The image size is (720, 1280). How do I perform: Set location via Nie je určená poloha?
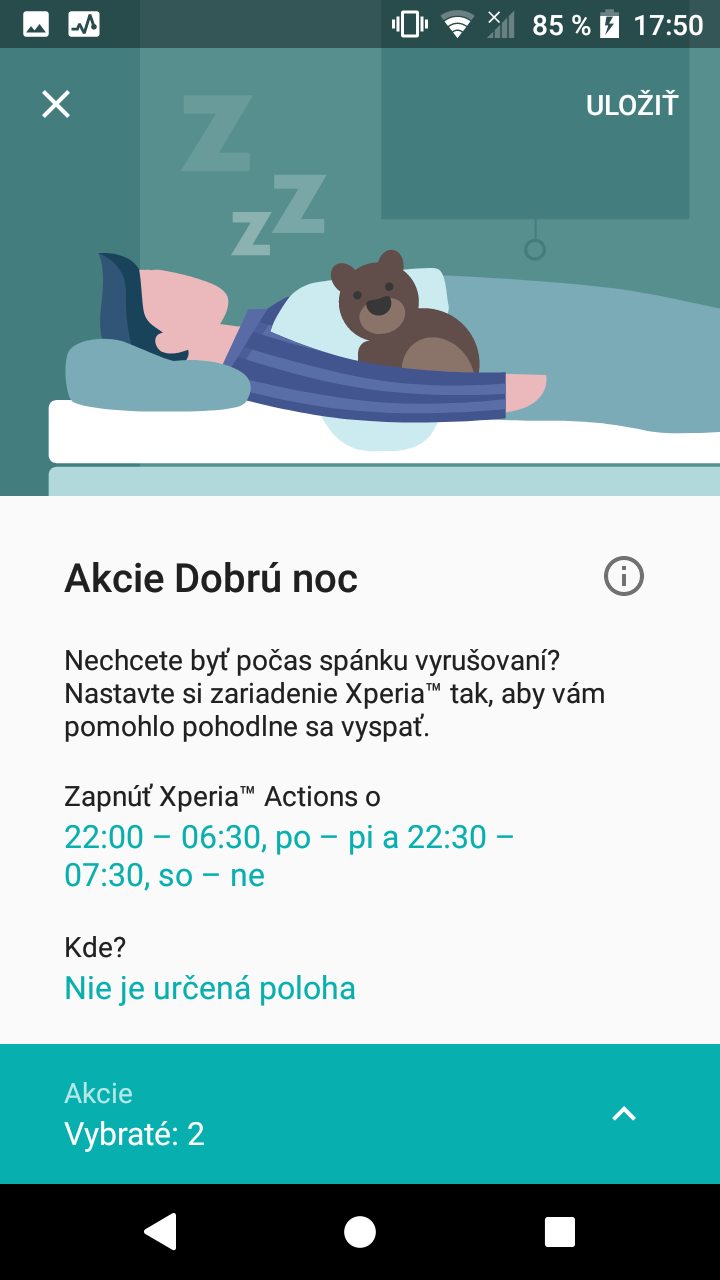(210, 988)
